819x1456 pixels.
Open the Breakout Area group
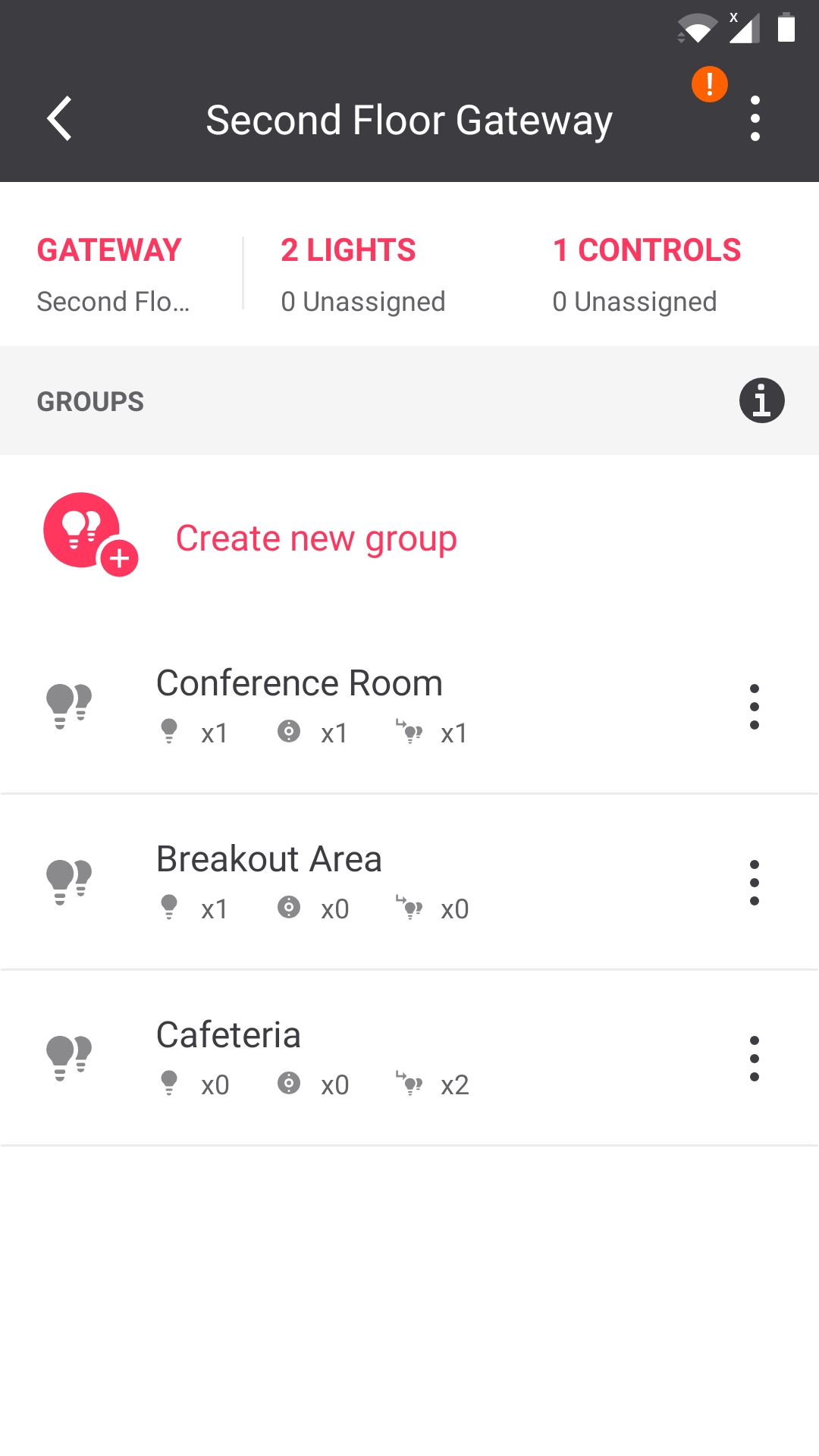(269, 881)
